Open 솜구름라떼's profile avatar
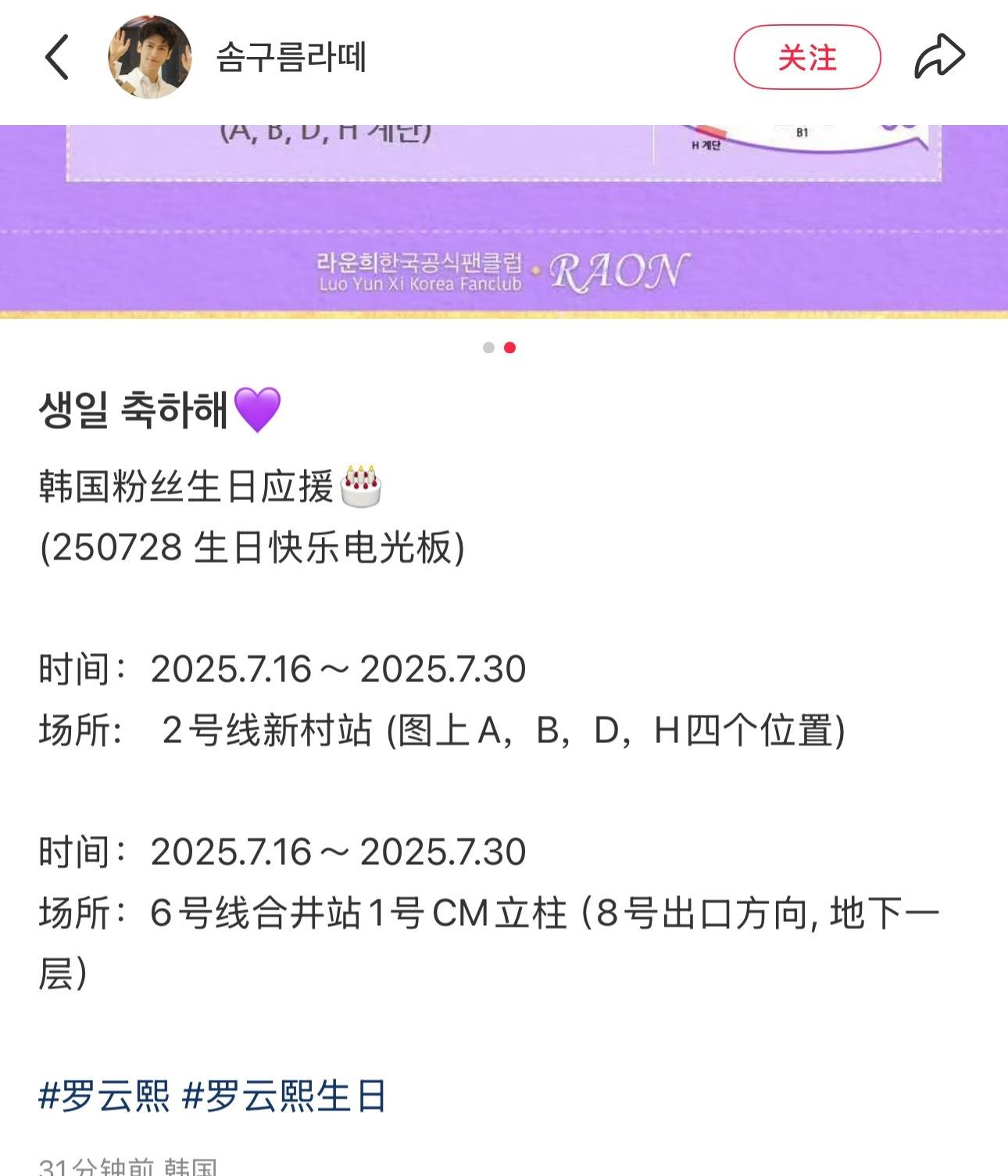 (x=149, y=57)
